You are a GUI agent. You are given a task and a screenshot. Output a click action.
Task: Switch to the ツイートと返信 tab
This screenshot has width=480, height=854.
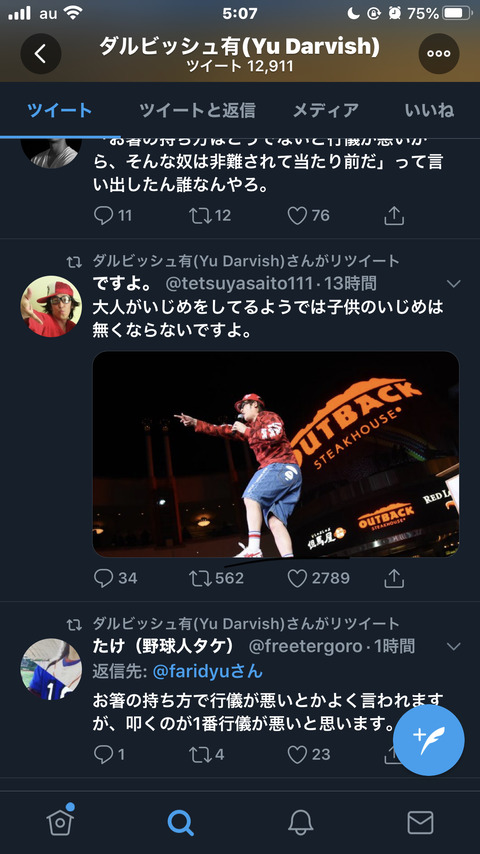click(197, 111)
